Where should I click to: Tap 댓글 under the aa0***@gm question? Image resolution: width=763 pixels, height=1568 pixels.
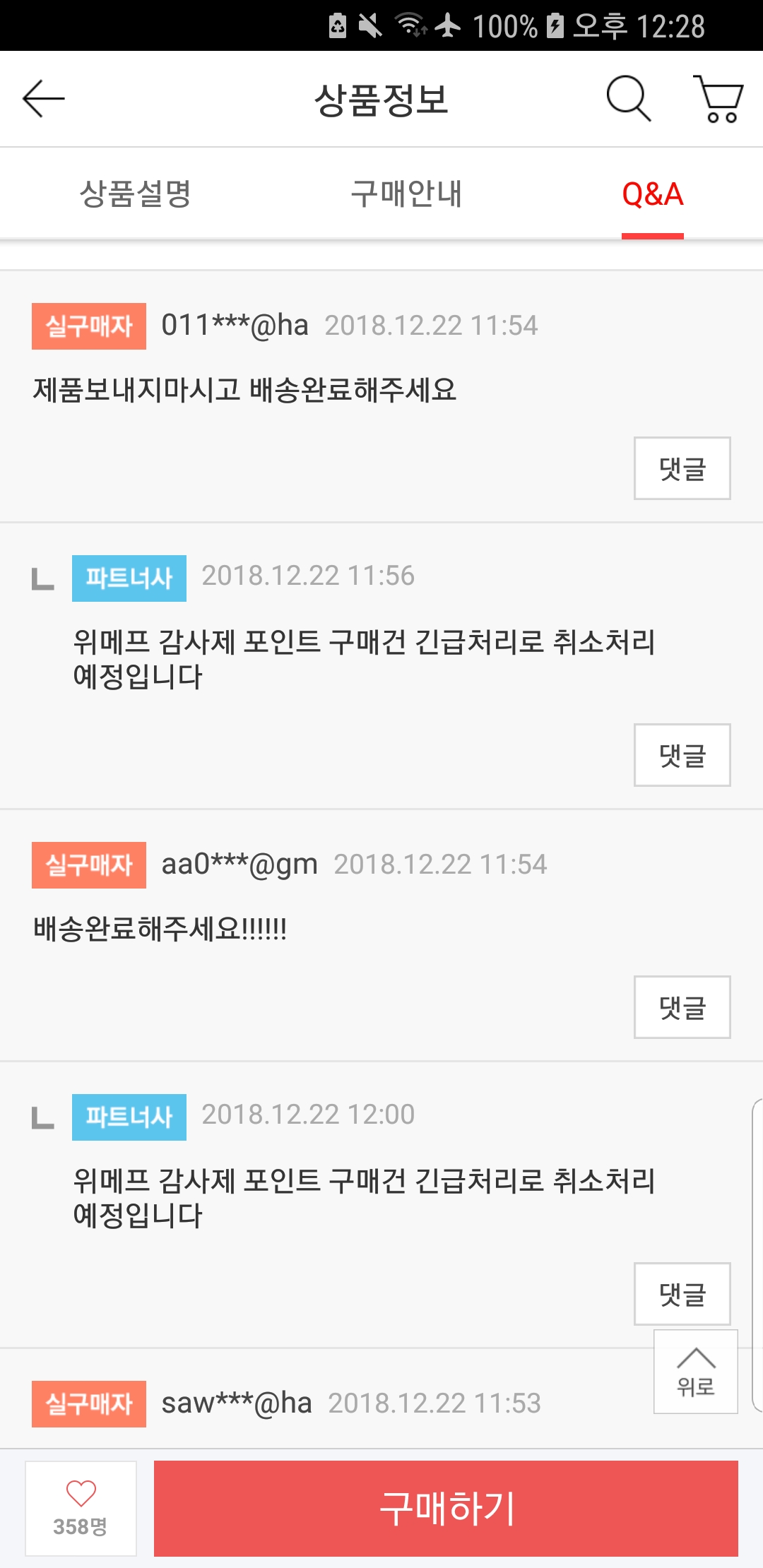tap(682, 1007)
